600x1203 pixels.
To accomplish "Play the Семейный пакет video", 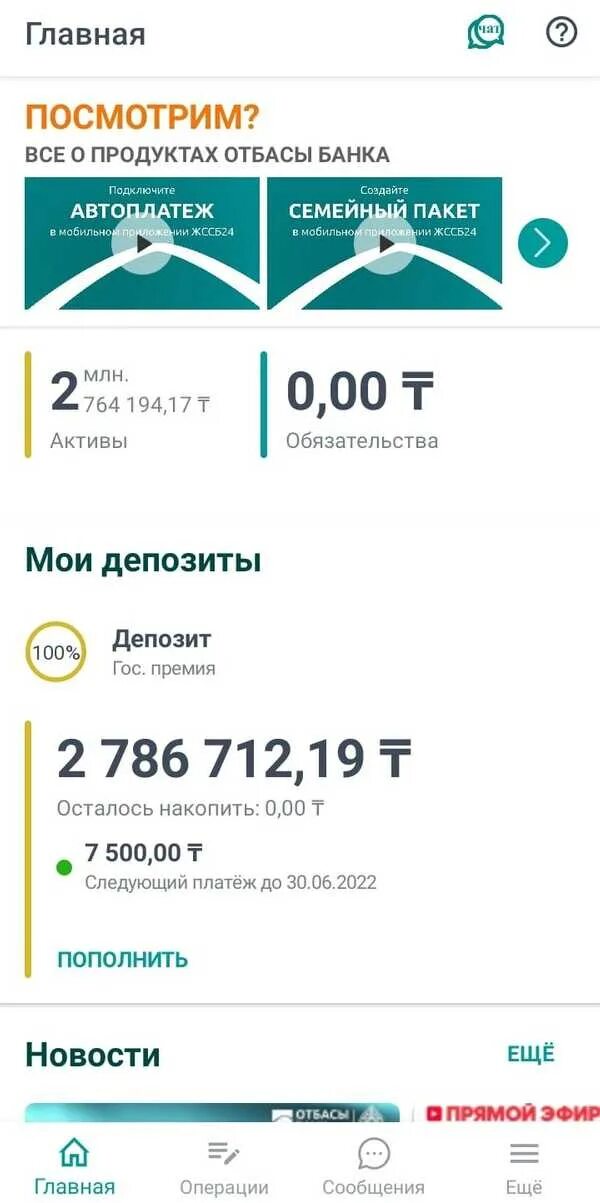I will pyautogui.click(x=384, y=243).
